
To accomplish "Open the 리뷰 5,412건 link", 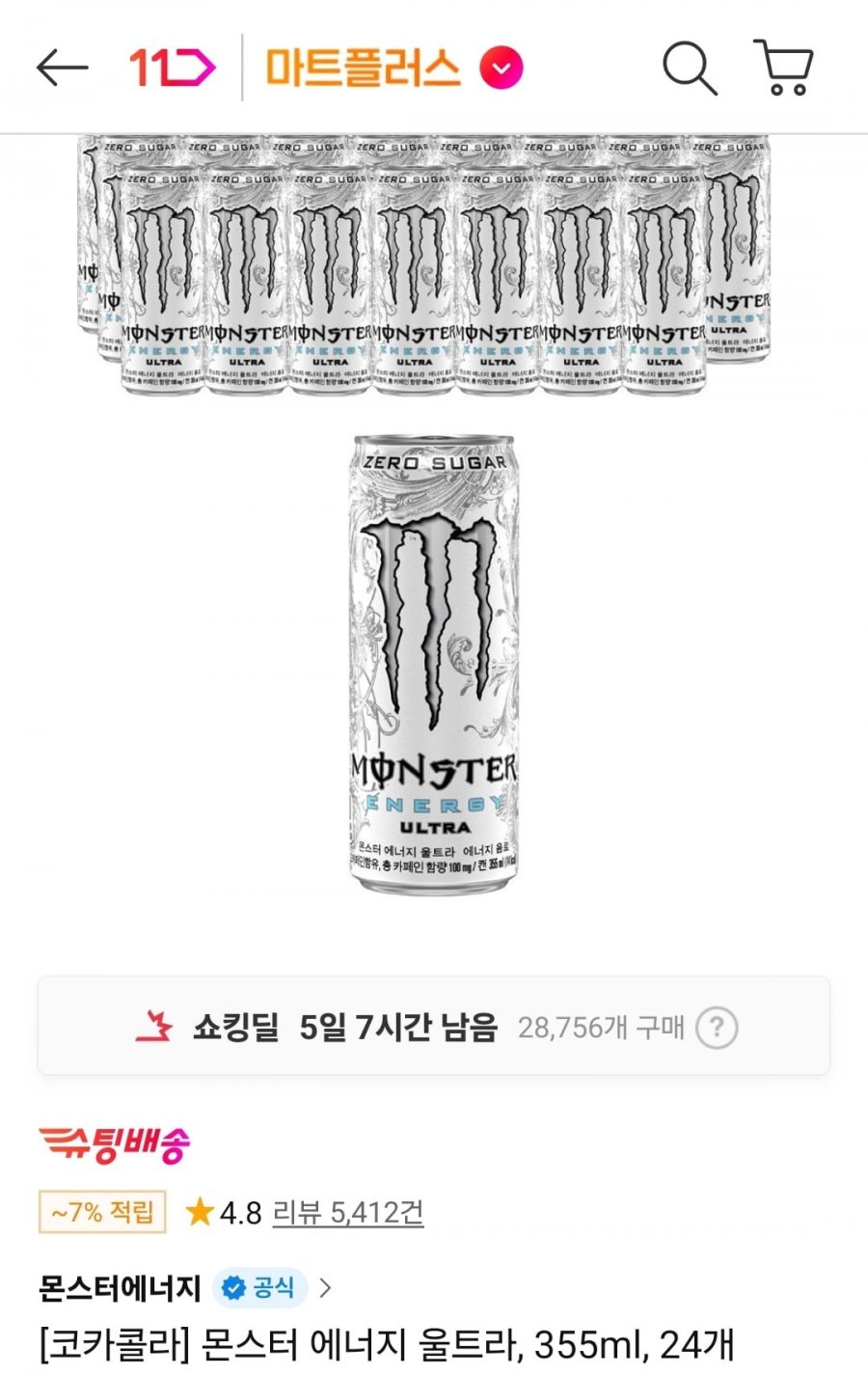I will click(348, 1212).
